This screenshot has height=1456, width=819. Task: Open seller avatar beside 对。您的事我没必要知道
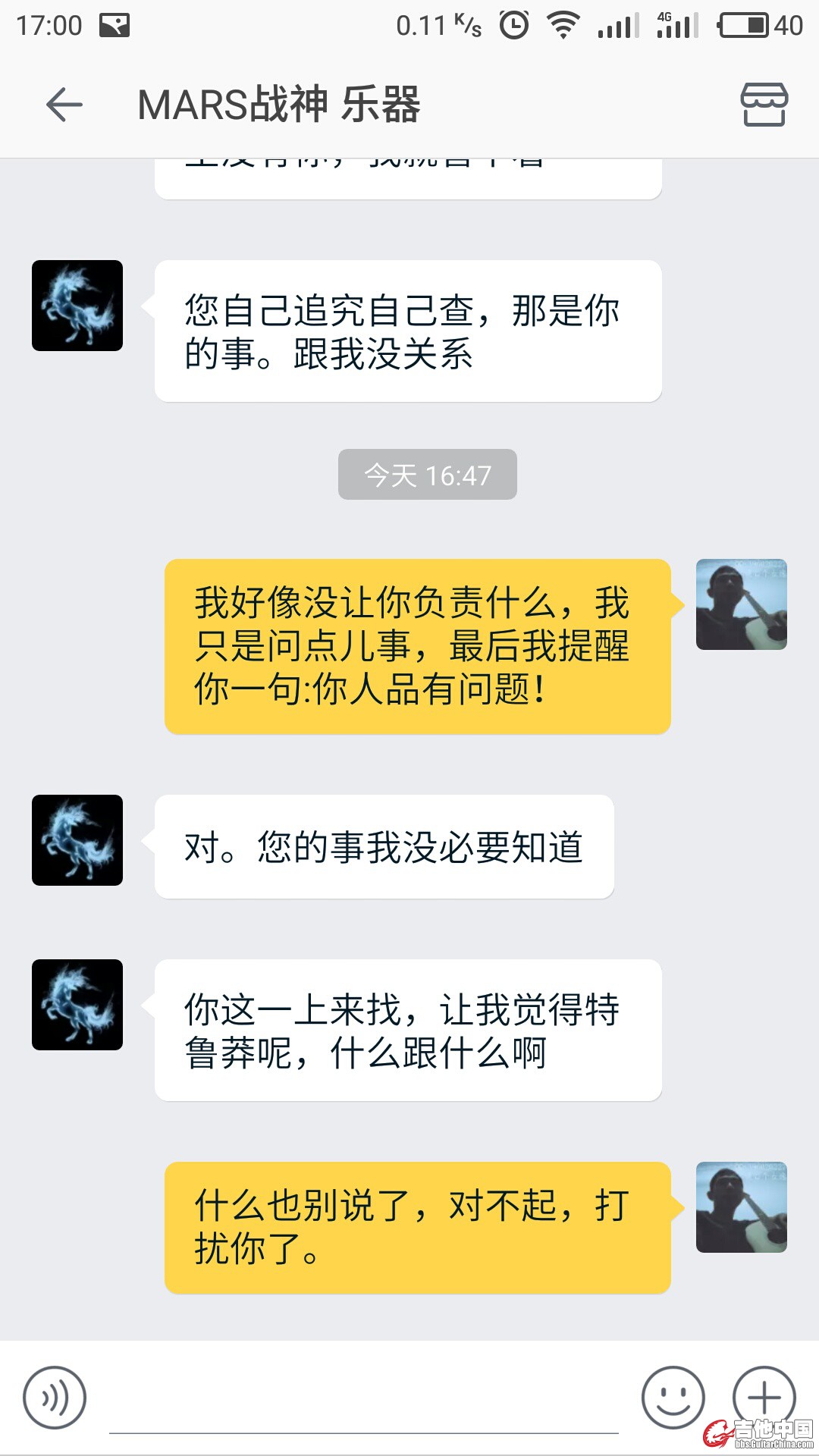point(77,840)
